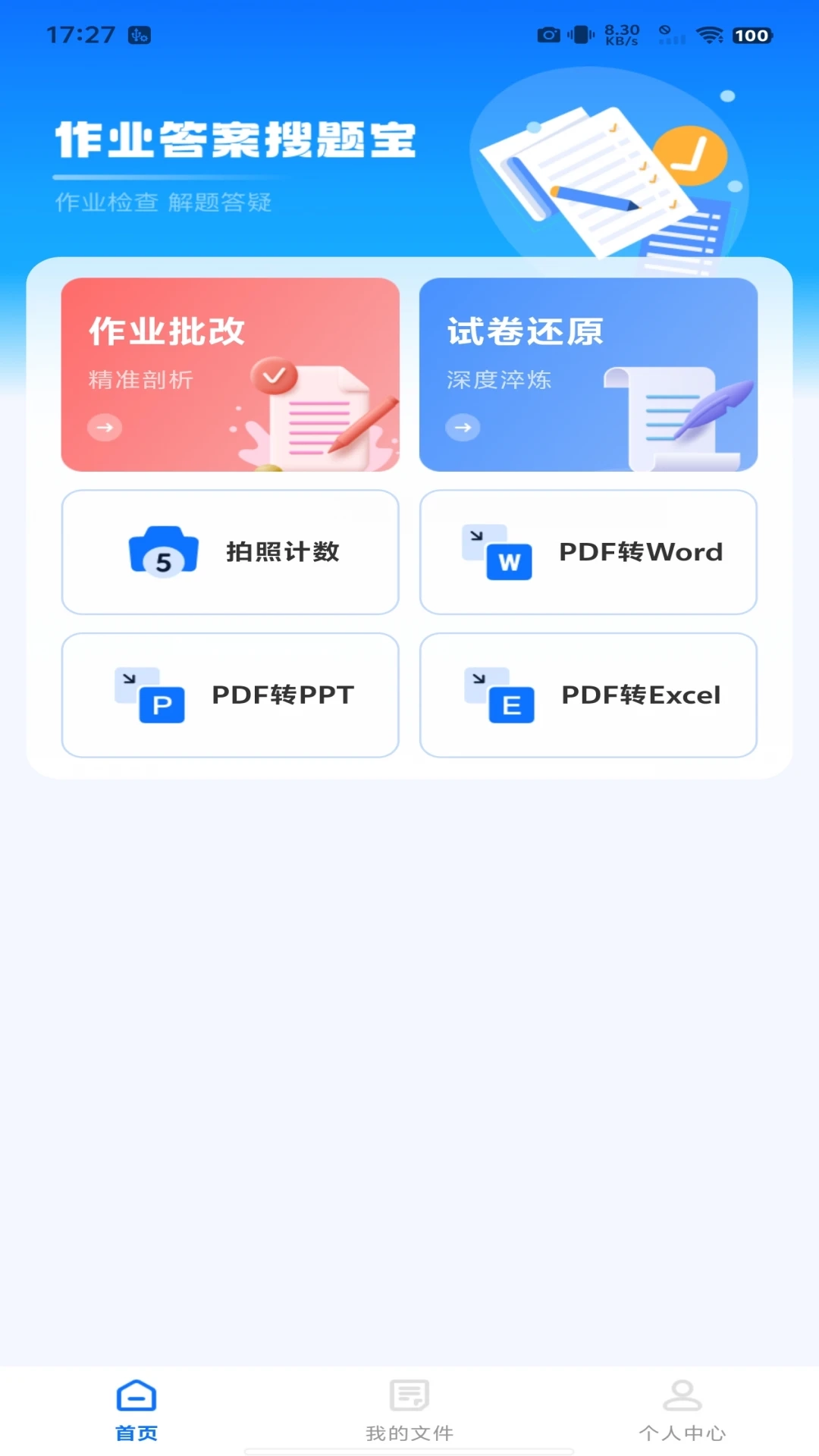The image size is (819, 1456).
Task: Open PDF转Word via the W icon
Action: pos(510,561)
